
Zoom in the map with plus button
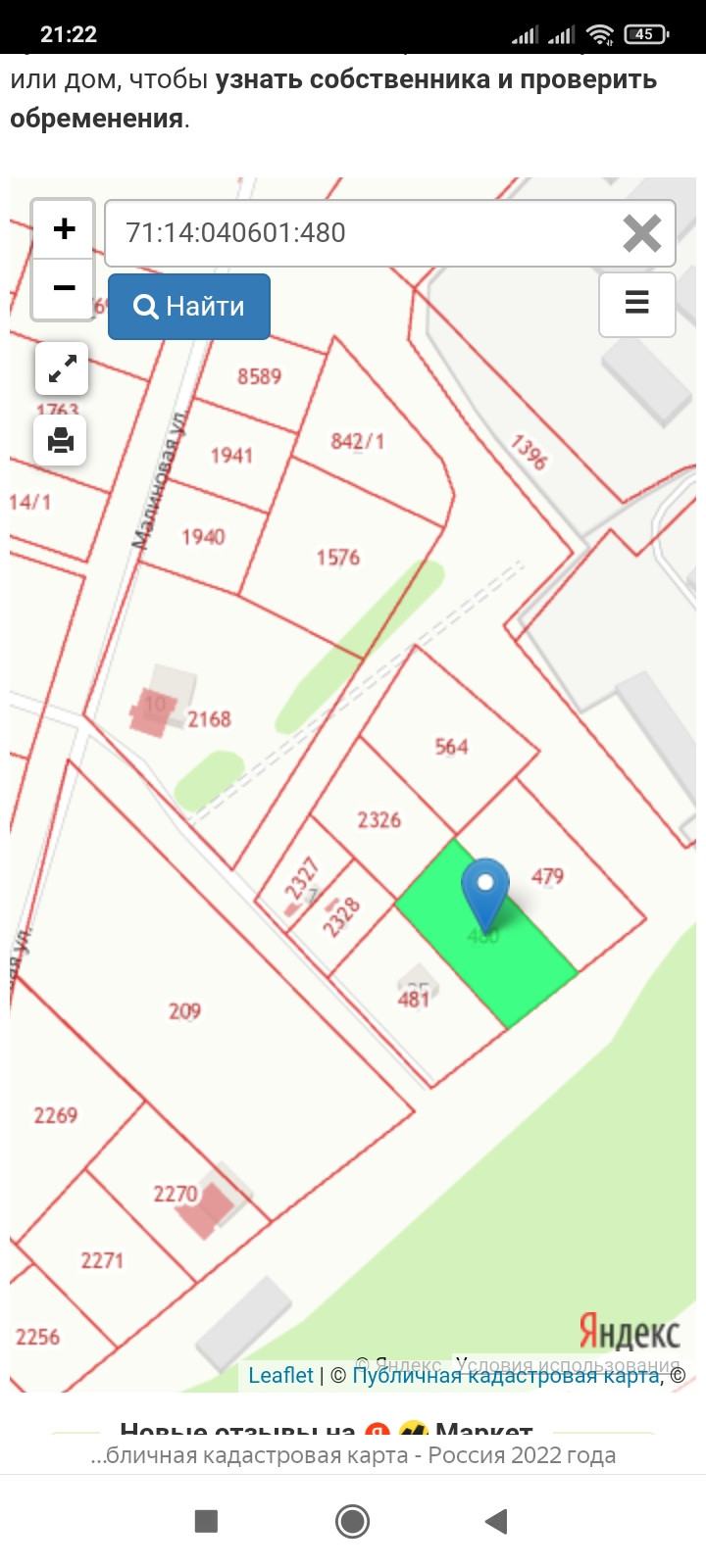point(64,229)
